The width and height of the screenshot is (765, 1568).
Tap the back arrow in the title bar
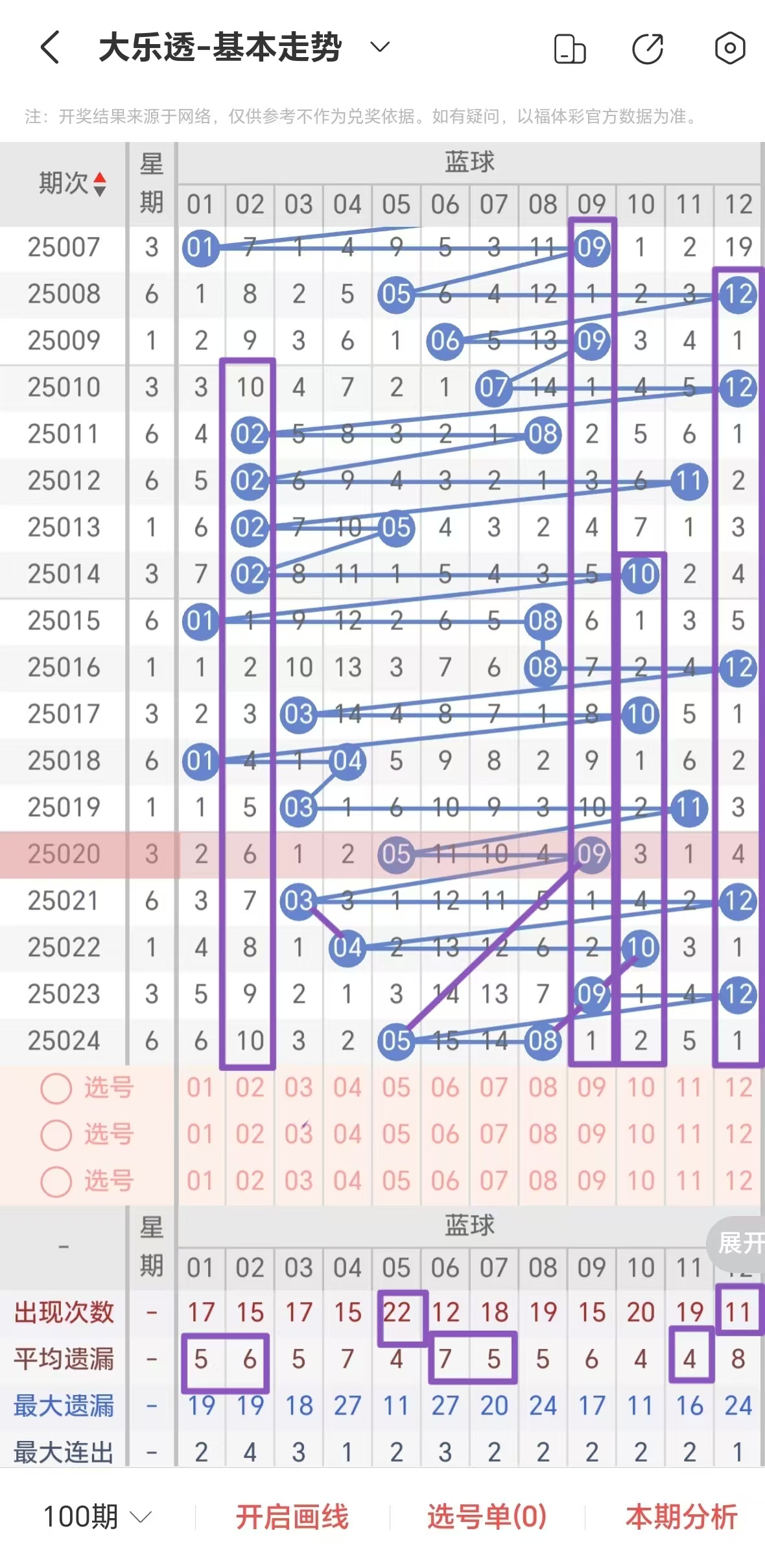click(x=49, y=47)
